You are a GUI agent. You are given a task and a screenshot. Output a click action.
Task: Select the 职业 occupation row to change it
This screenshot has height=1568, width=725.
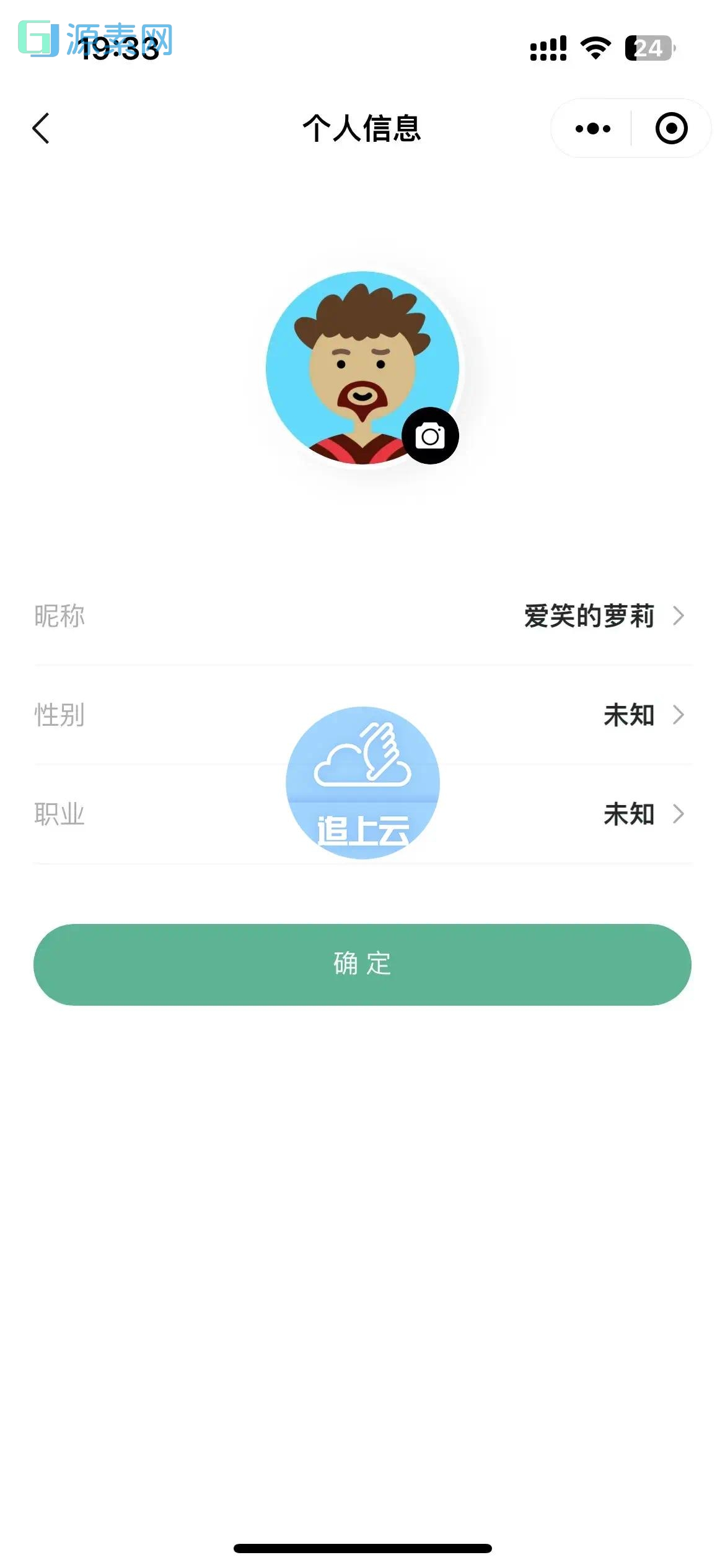pyautogui.click(x=186, y=814)
